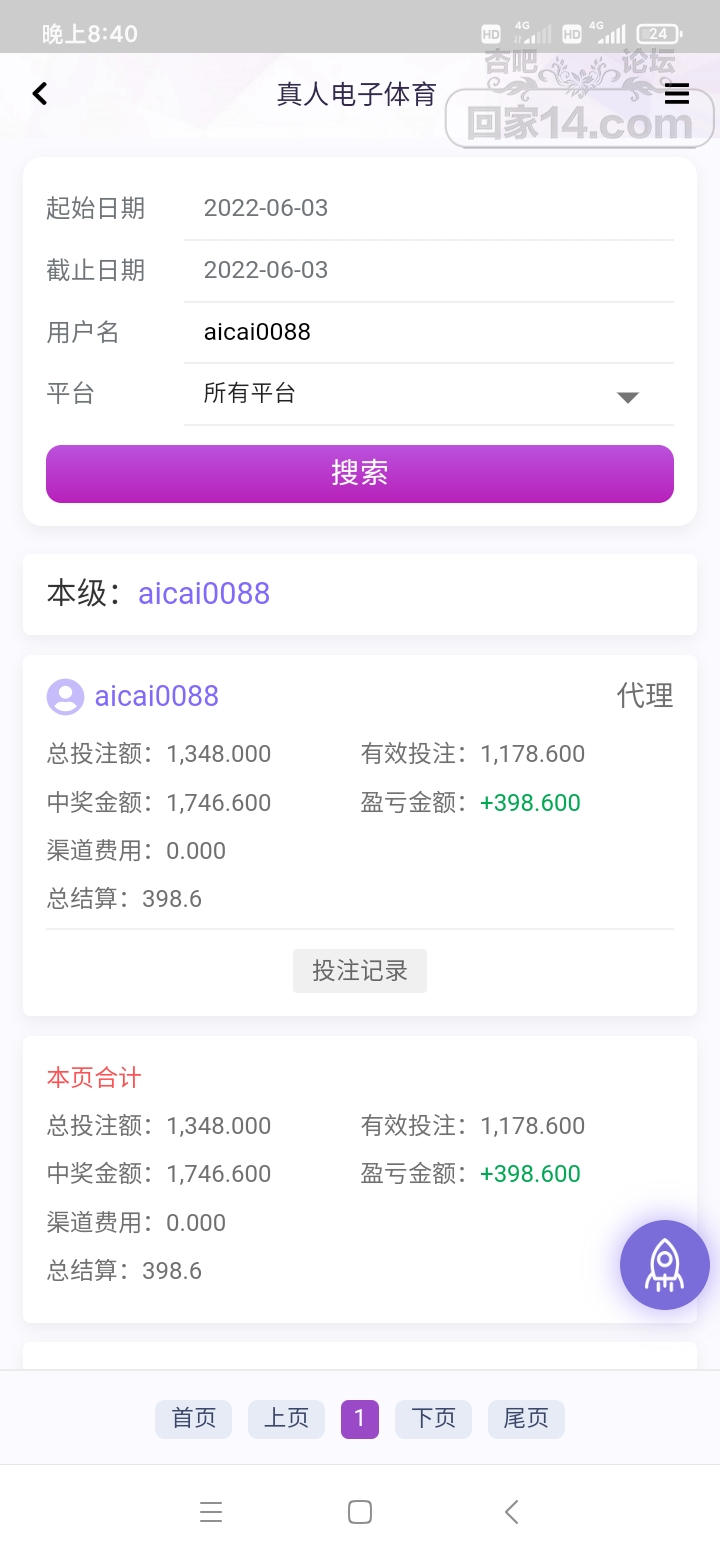Screen dimensions: 720x1560
Task: Select page number 1
Action: 360,1419
